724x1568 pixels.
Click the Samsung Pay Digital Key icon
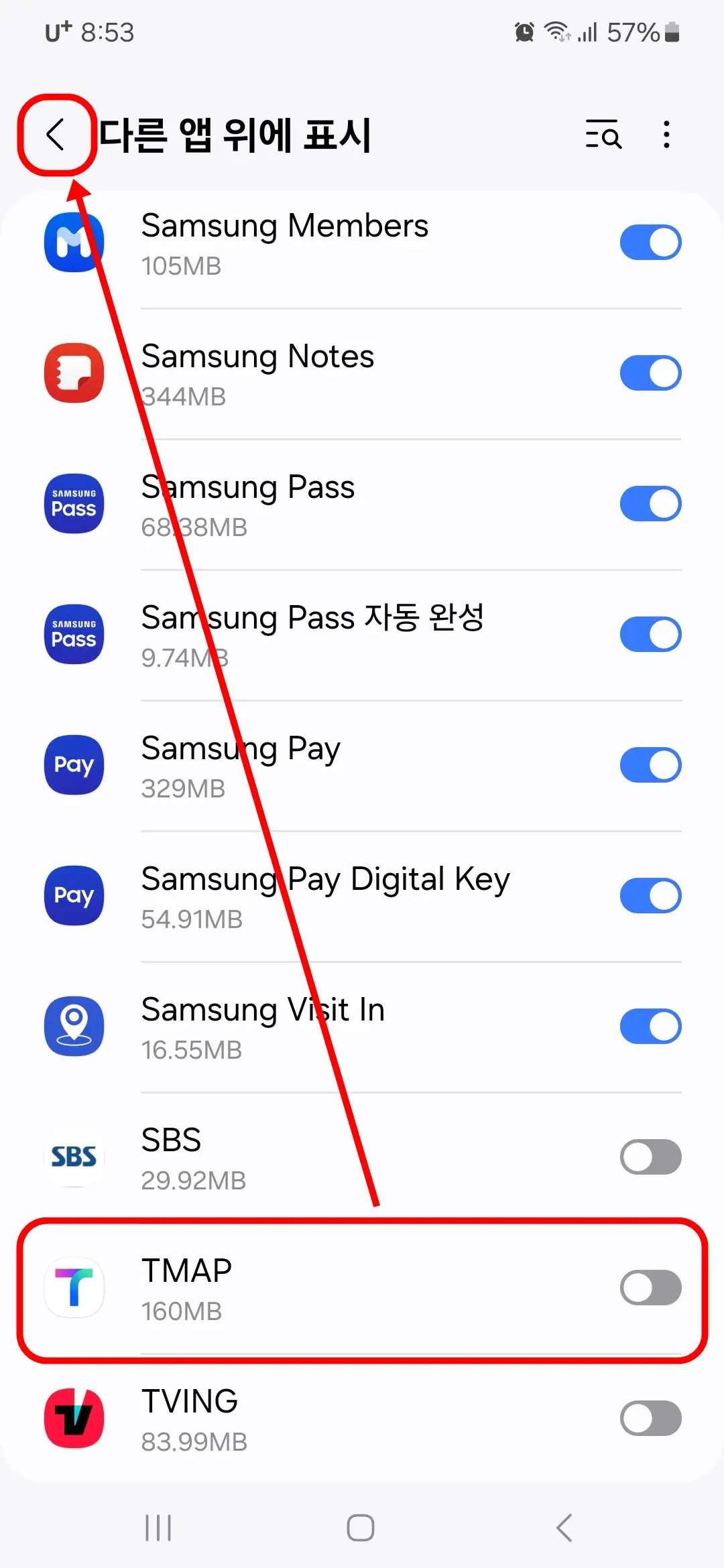(74, 895)
